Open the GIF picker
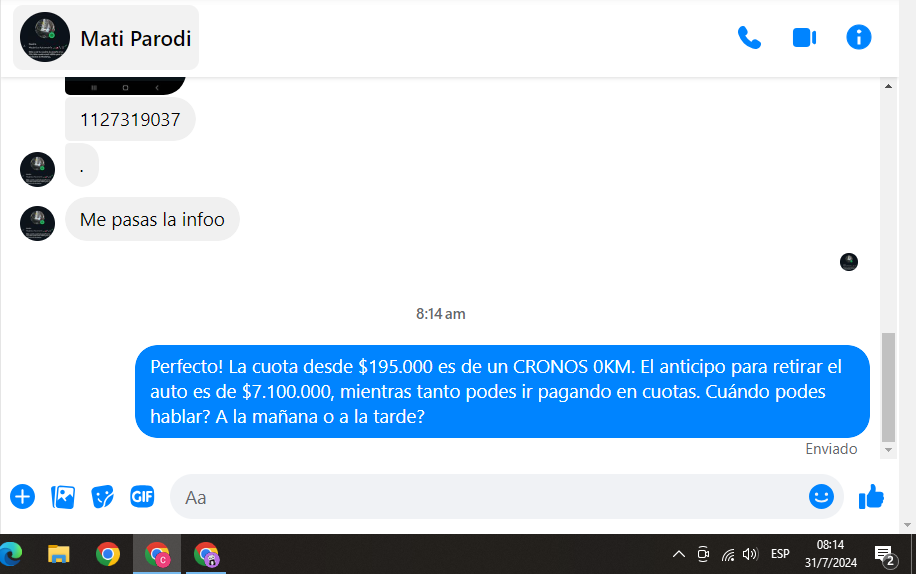This screenshot has height=574, width=916. point(142,496)
